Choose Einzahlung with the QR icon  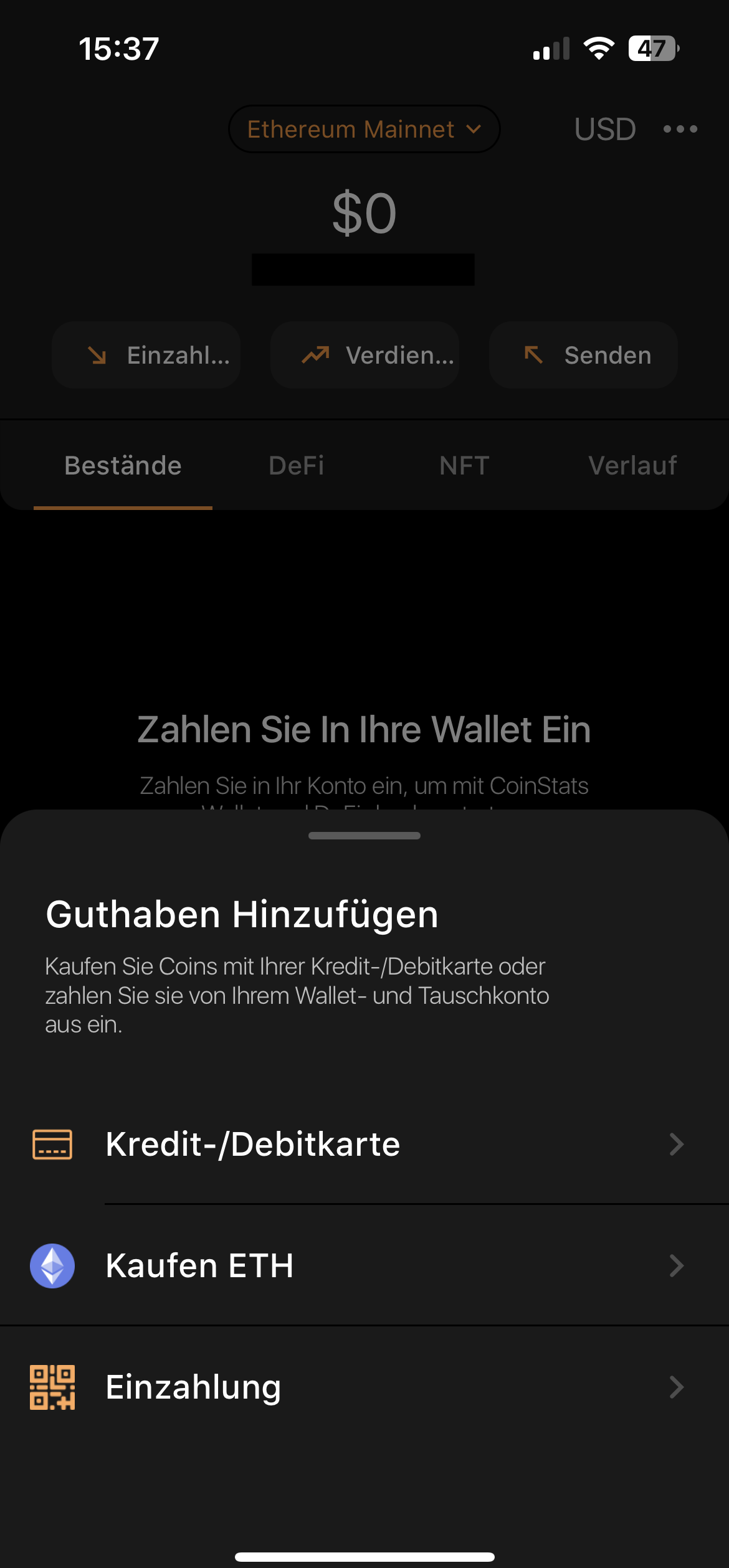364,1387
